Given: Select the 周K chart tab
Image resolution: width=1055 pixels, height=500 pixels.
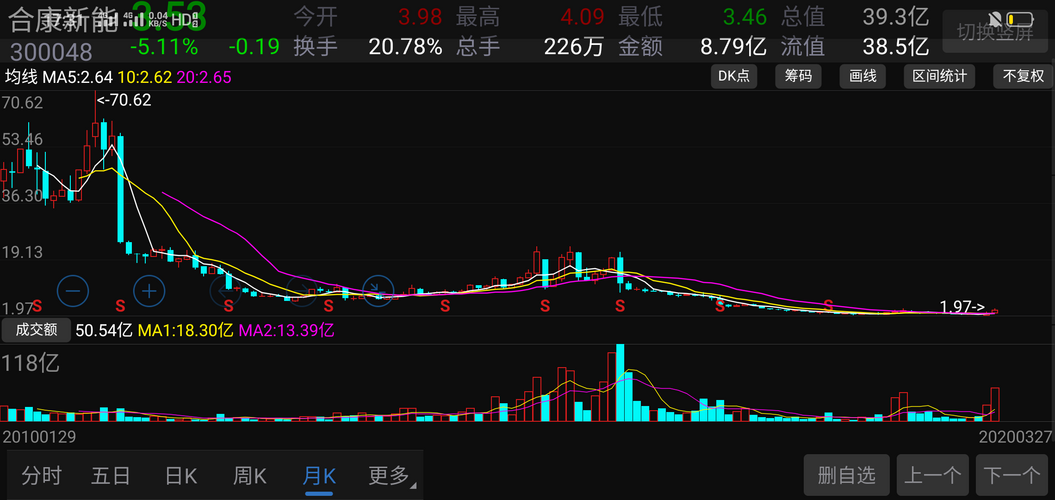Looking at the screenshot, I should [249, 475].
